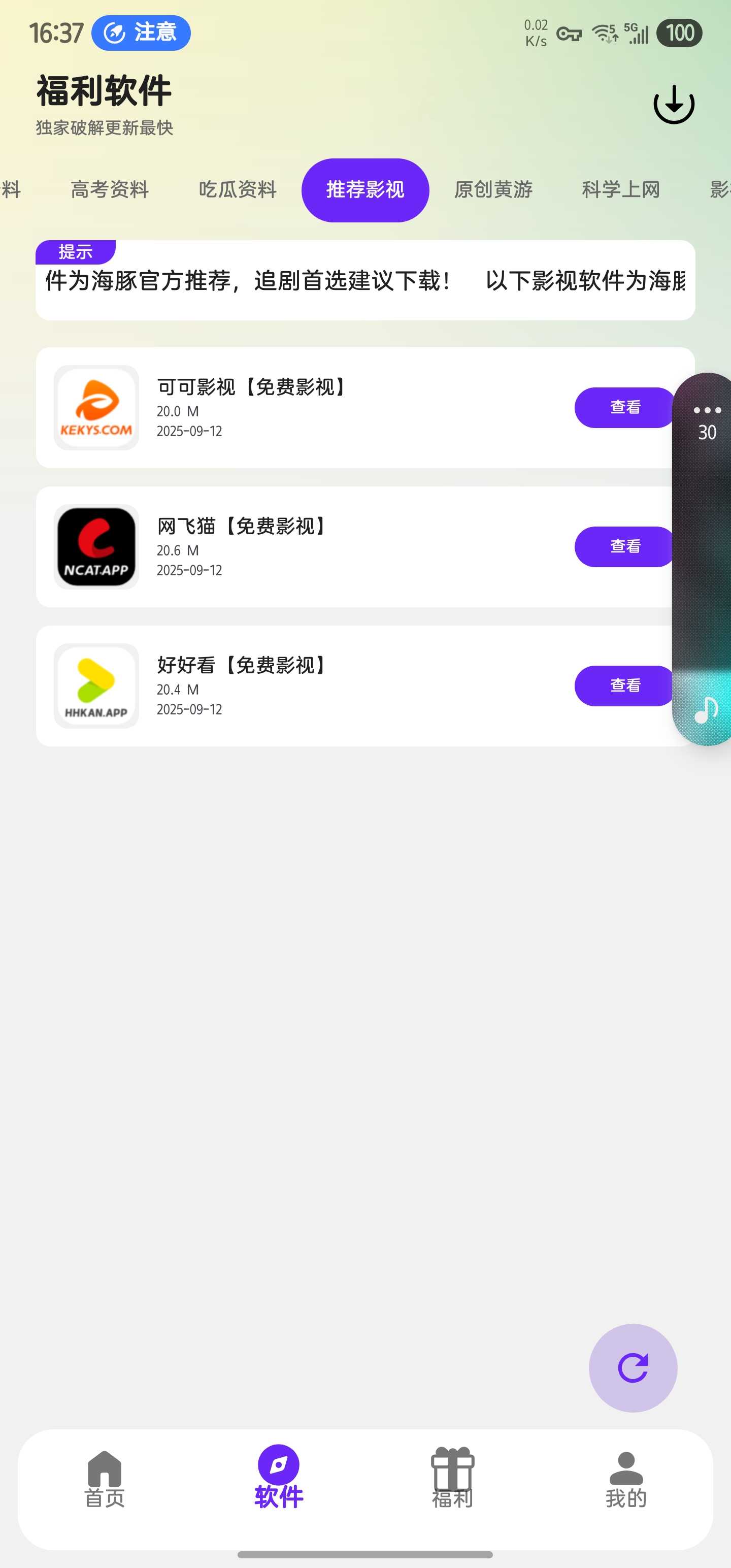Screen dimensions: 731x1568
Task: Tap 查看 for 网飞猫
Action: 624,546
